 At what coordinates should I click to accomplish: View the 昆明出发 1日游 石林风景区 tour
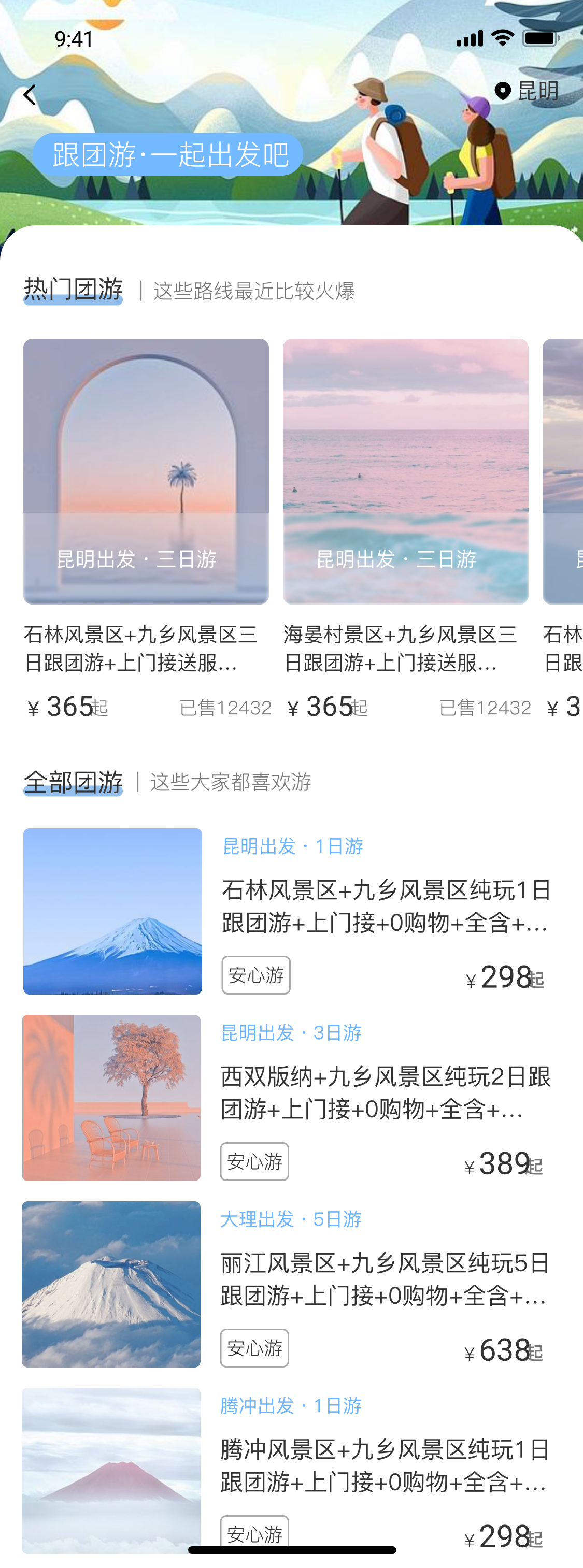(385, 907)
